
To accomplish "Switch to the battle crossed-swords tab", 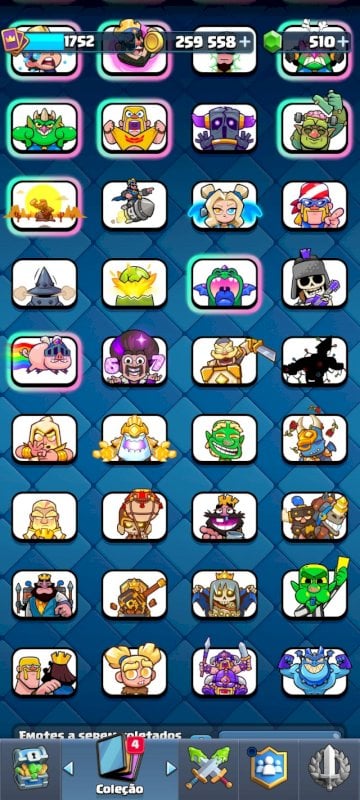I will tap(209, 767).
